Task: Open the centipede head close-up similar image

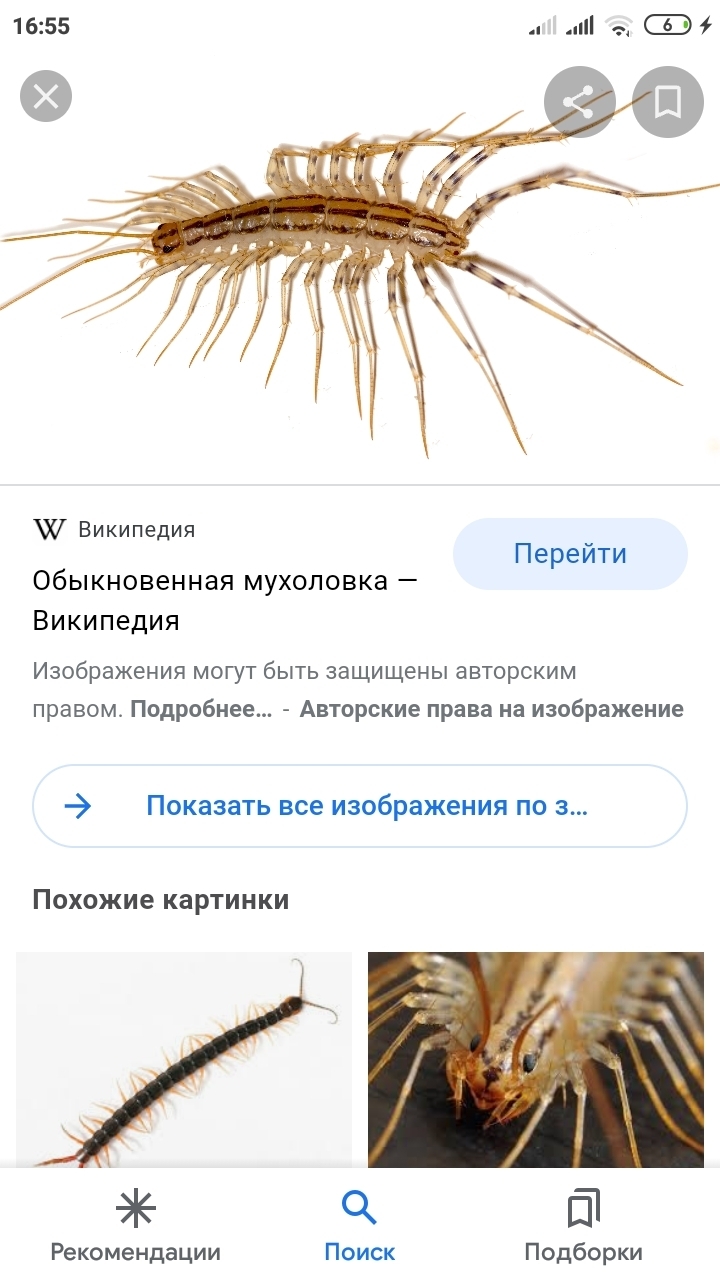Action: [536, 1058]
